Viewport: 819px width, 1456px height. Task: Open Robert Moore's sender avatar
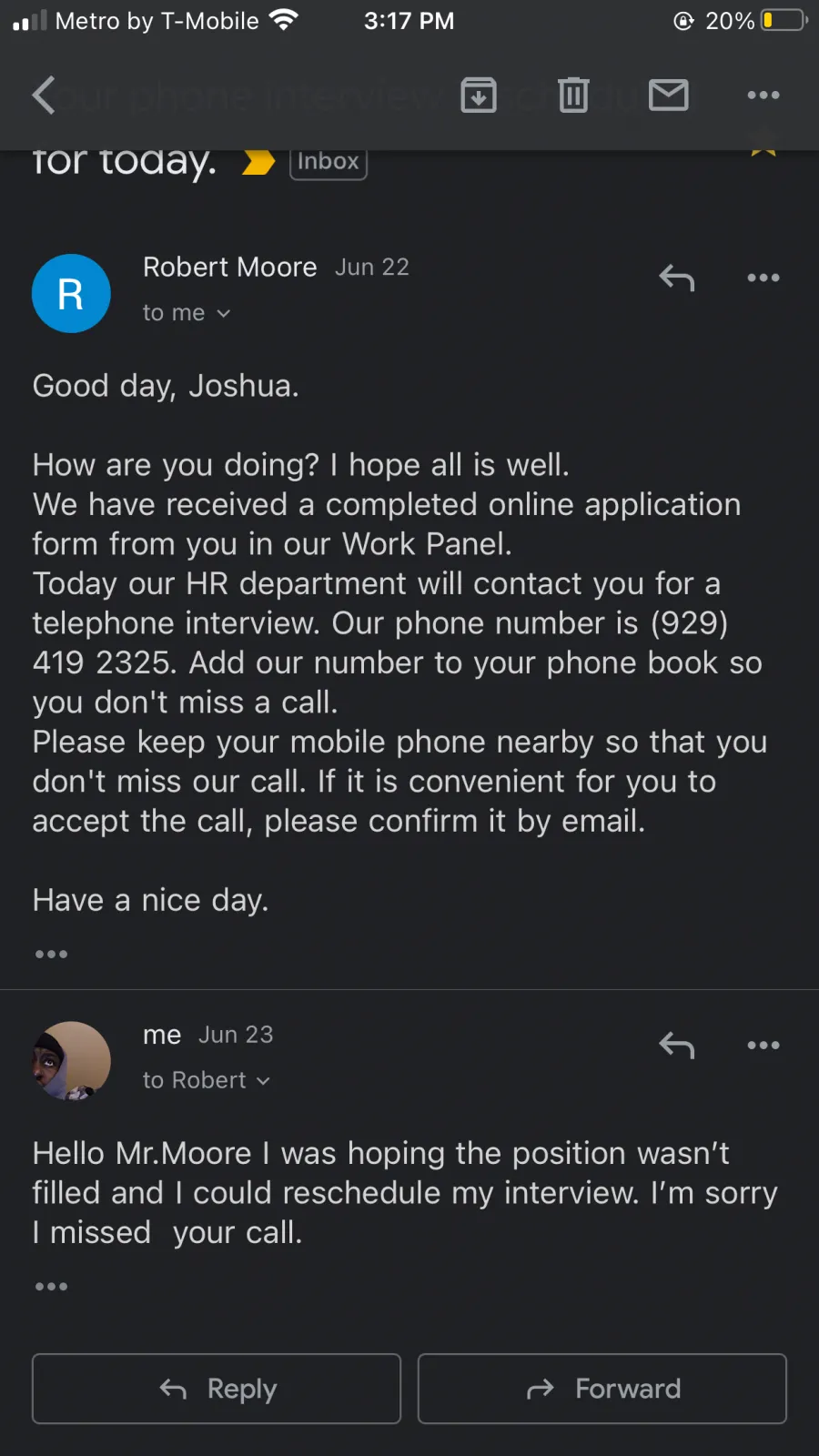(71, 293)
